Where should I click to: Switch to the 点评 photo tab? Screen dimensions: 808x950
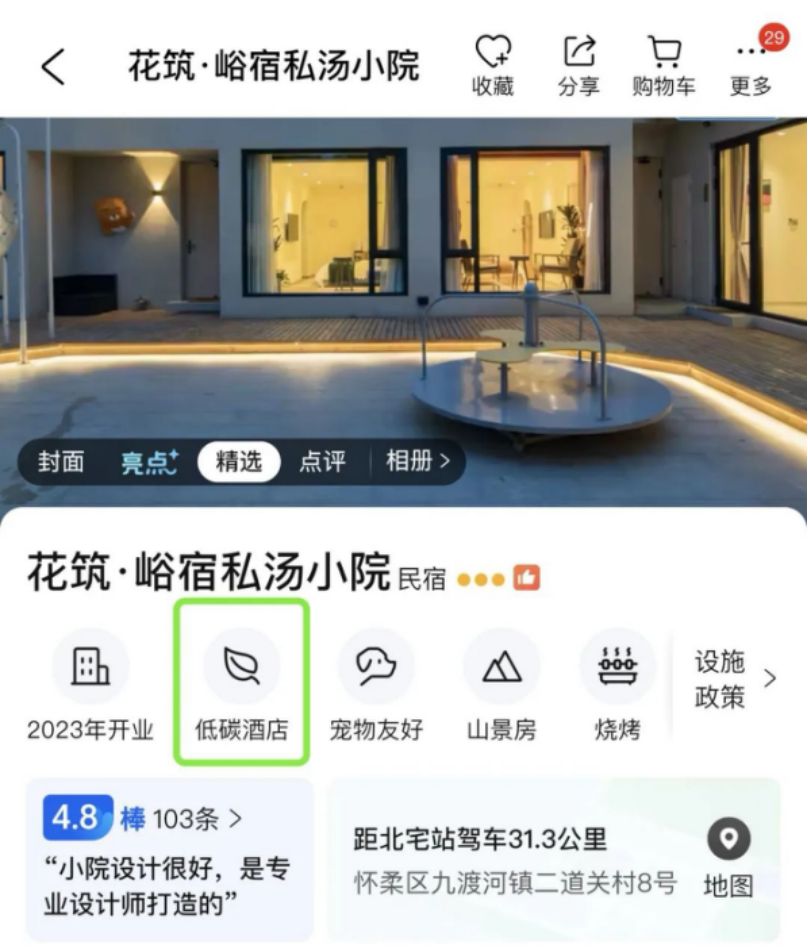click(x=322, y=462)
